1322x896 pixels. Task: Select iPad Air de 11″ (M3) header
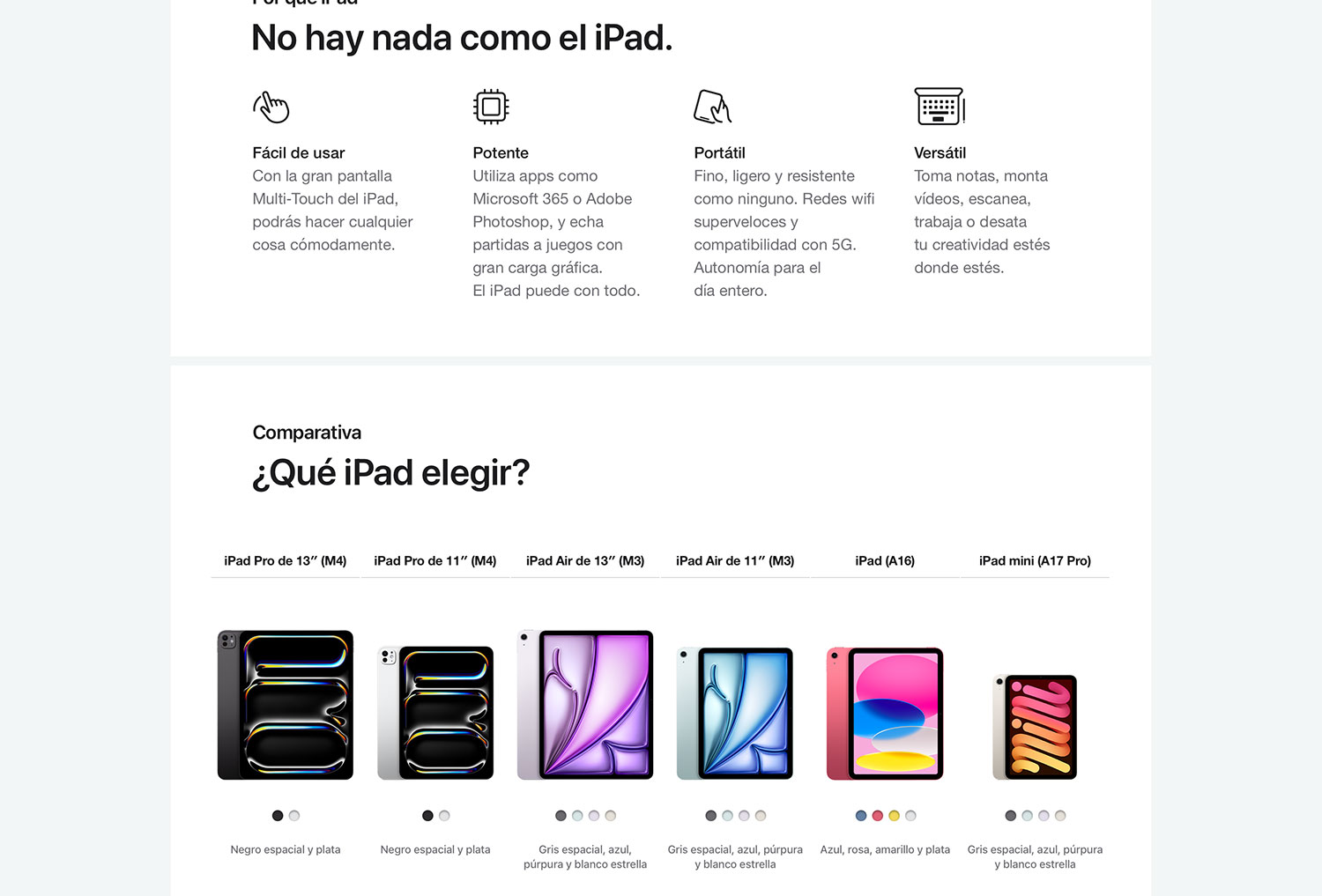735,561
